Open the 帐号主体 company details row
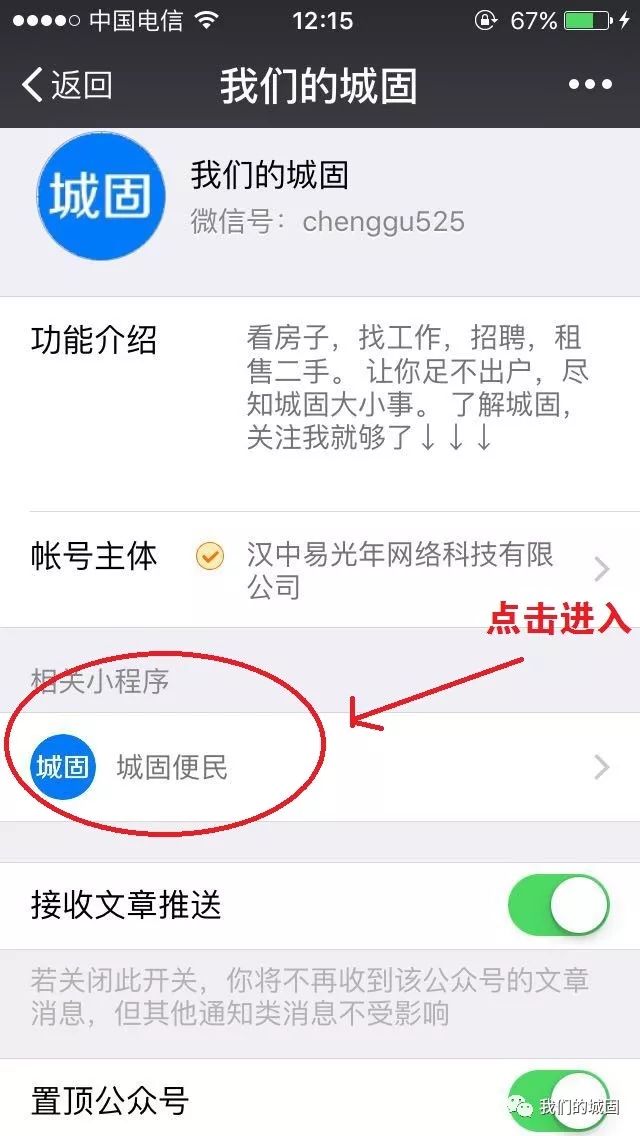640x1136 pixels. coord(320,569)
